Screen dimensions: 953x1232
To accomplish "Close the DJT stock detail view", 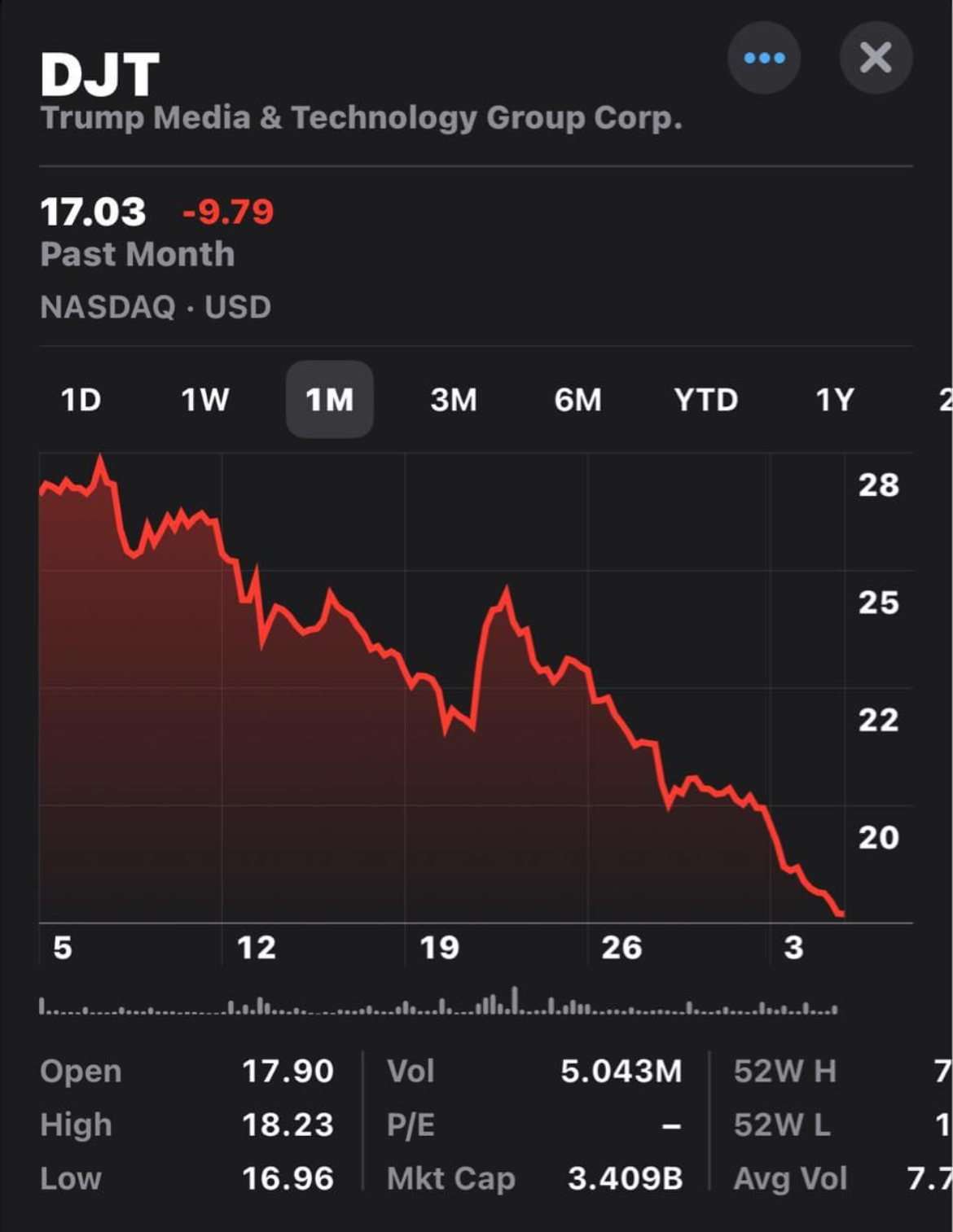I will click(876, 58).
